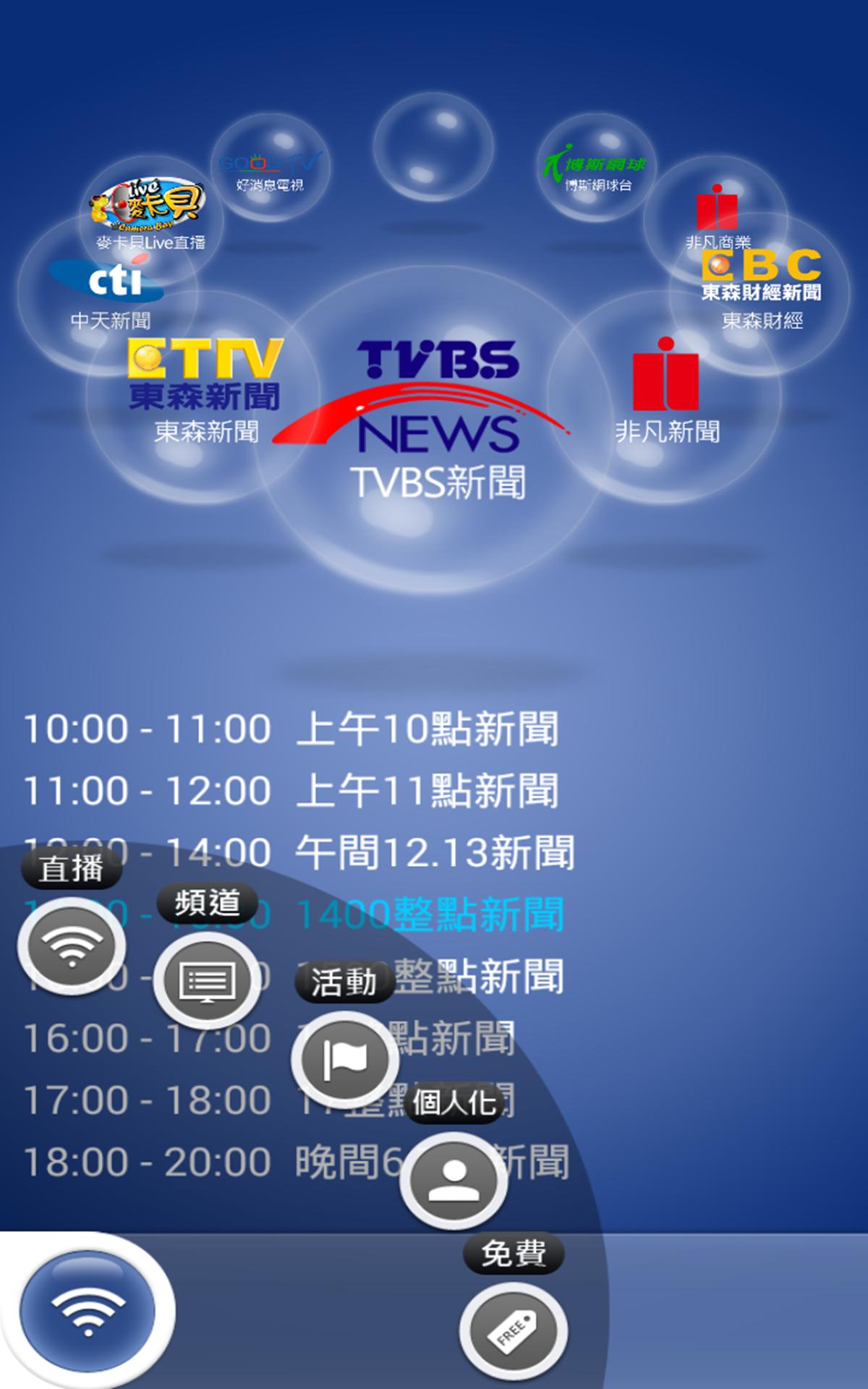868x1389 pixels.
Task: Close the radial menu with the blue button
Action: tap(88, 1311)
